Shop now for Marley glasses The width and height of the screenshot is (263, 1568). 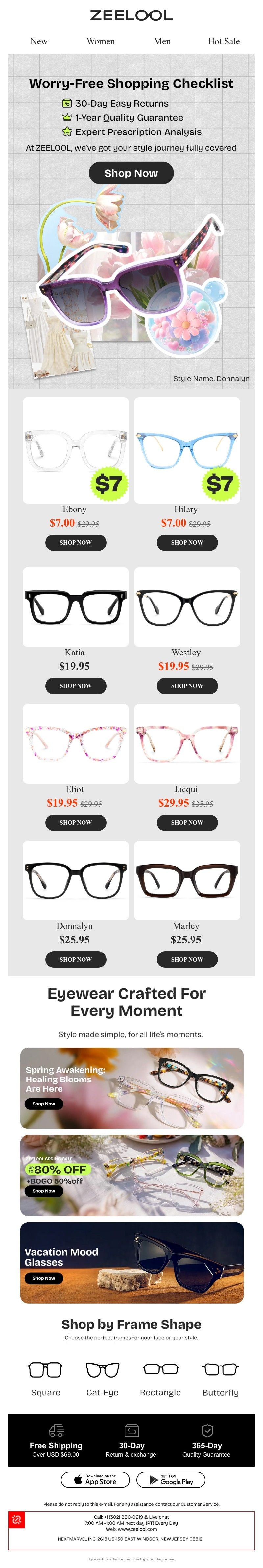[187, 959]
